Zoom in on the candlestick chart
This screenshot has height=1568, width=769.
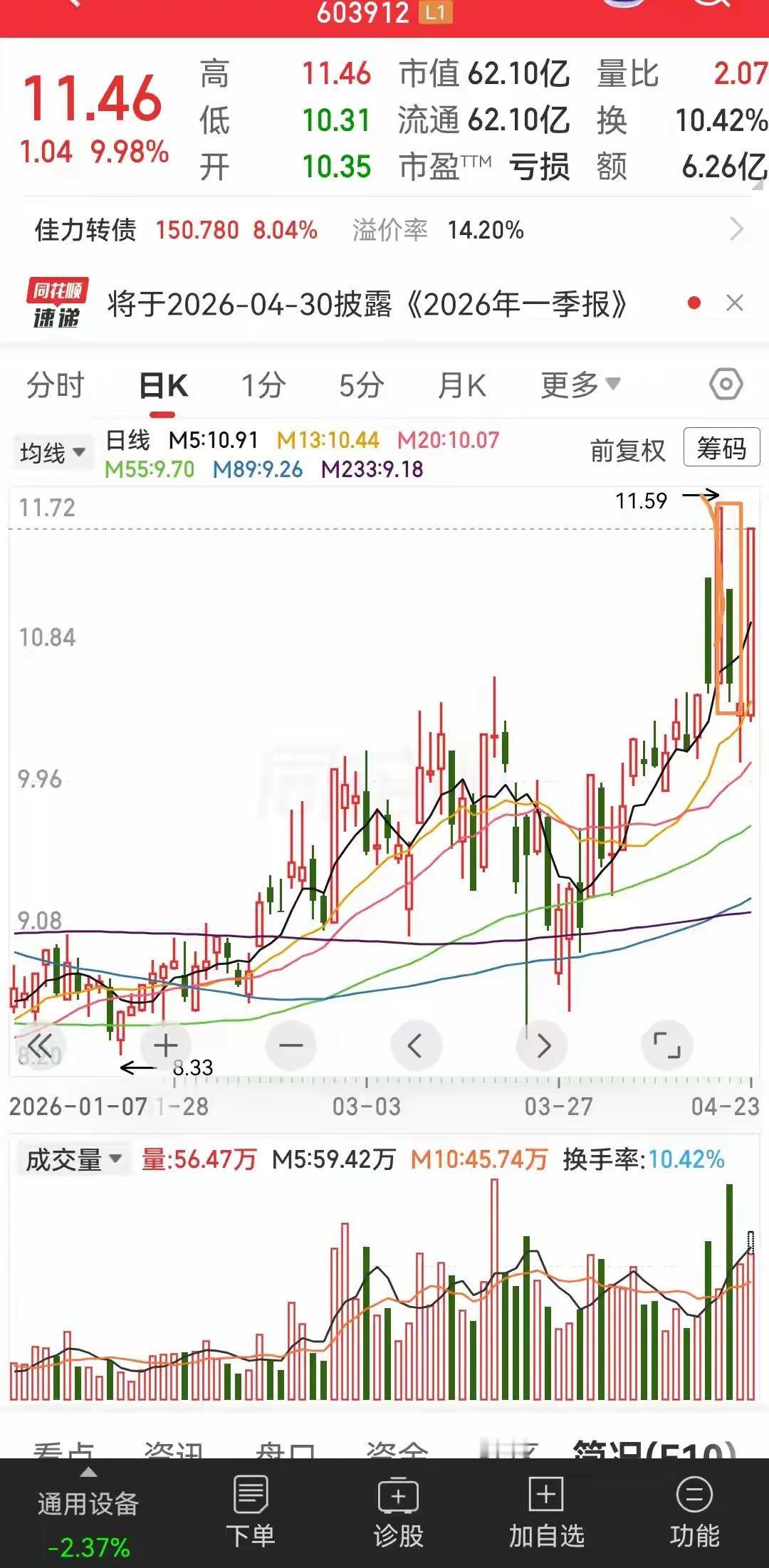click(165, 1045)
